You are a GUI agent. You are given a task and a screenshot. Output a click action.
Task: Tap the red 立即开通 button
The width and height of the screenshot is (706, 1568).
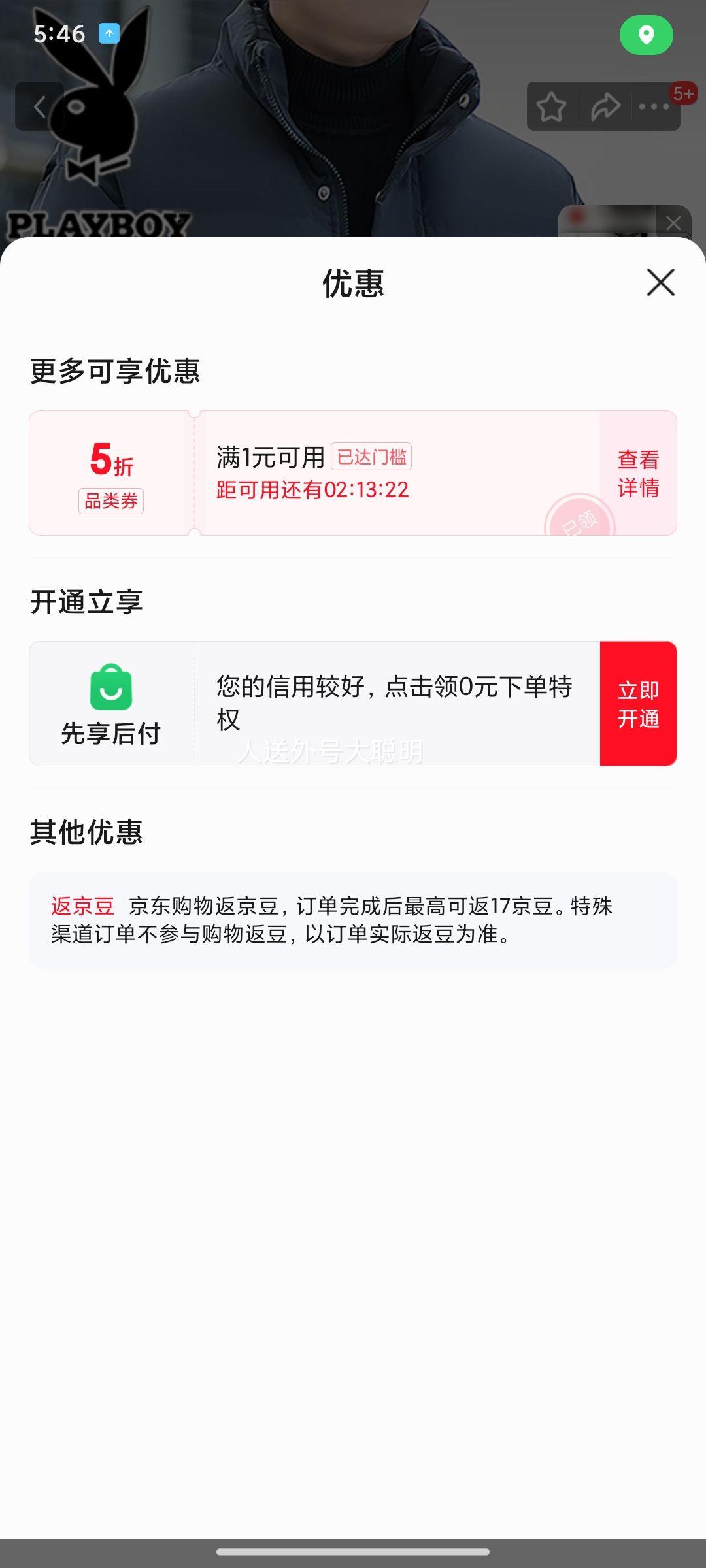click(639, 704)
